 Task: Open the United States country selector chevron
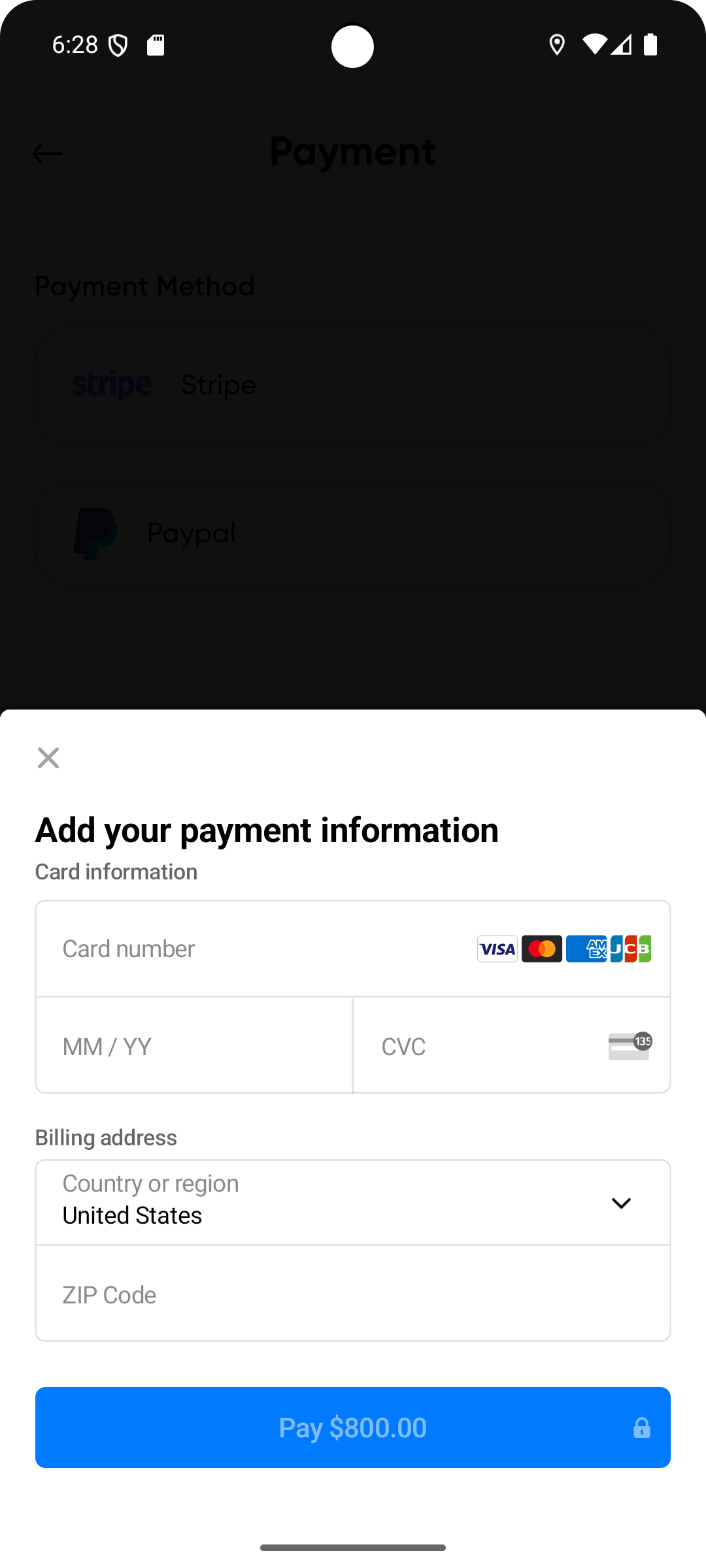621,1202
